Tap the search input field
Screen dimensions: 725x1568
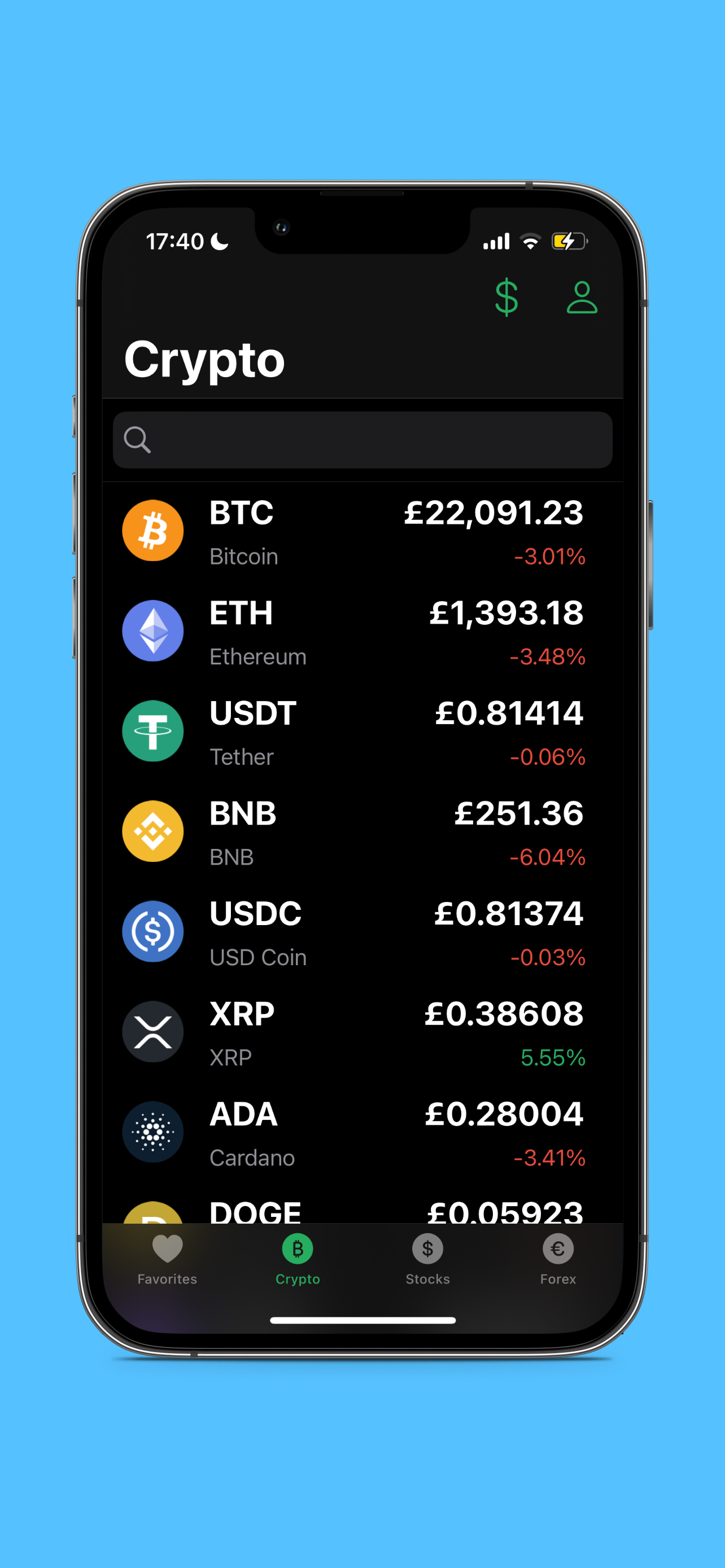tap(362, 440)
